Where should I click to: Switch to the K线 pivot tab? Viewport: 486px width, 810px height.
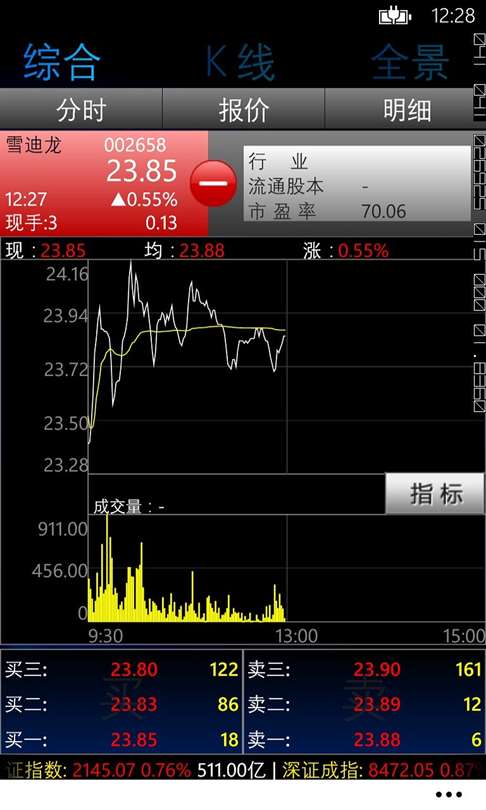241,62
